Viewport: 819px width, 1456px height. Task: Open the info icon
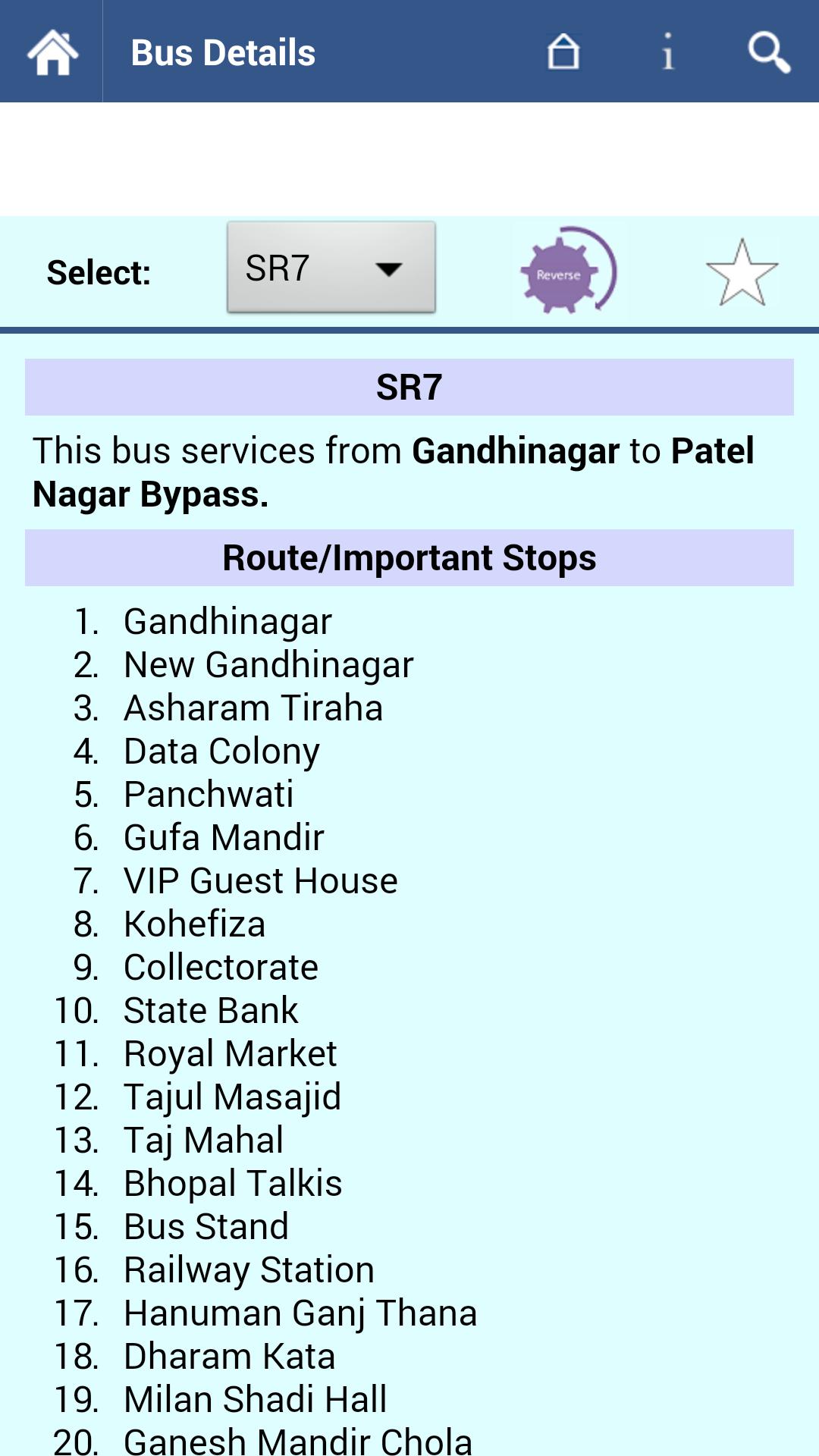(667, 52)
